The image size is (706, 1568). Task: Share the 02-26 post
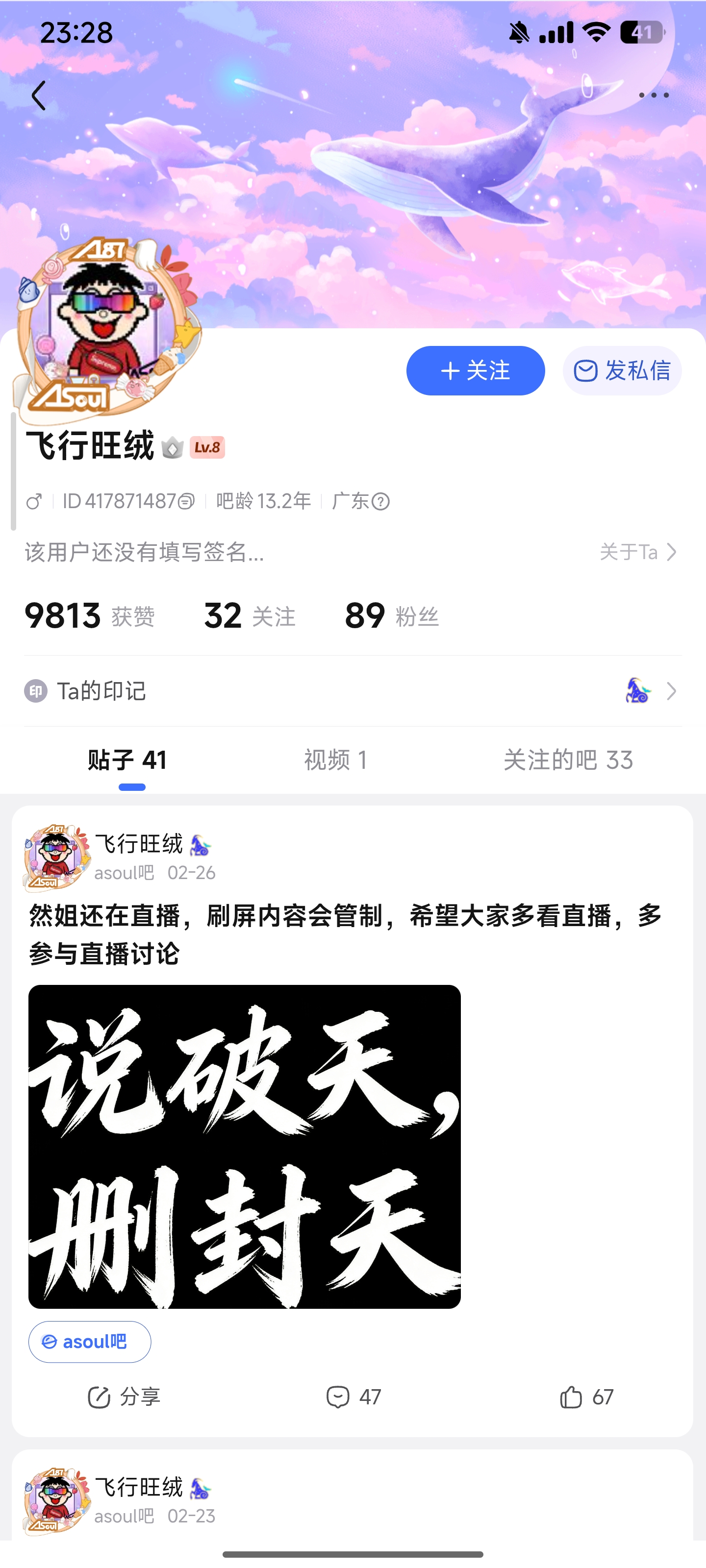124,1397
